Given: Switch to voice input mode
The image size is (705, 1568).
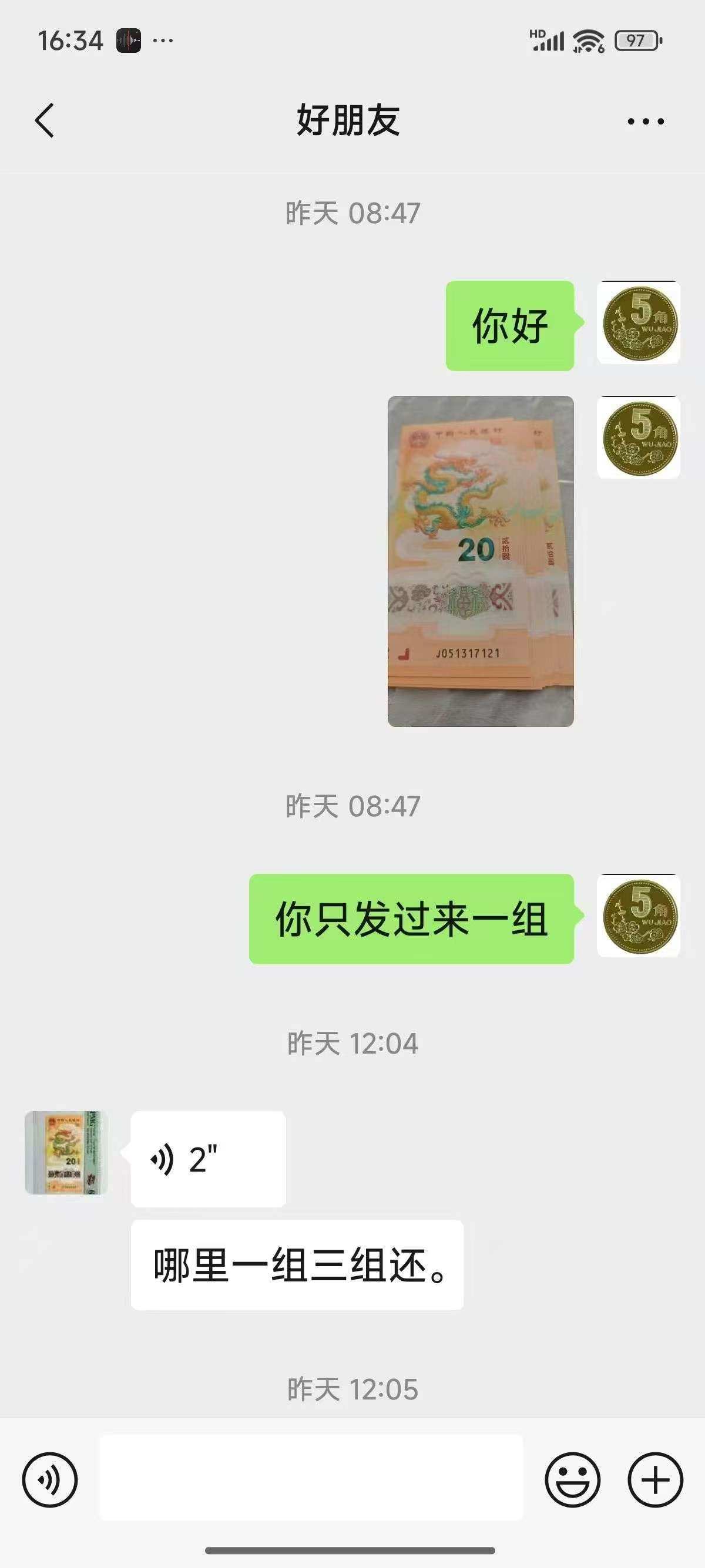Looking at the screenshot, I should (x=50, y=1480).
